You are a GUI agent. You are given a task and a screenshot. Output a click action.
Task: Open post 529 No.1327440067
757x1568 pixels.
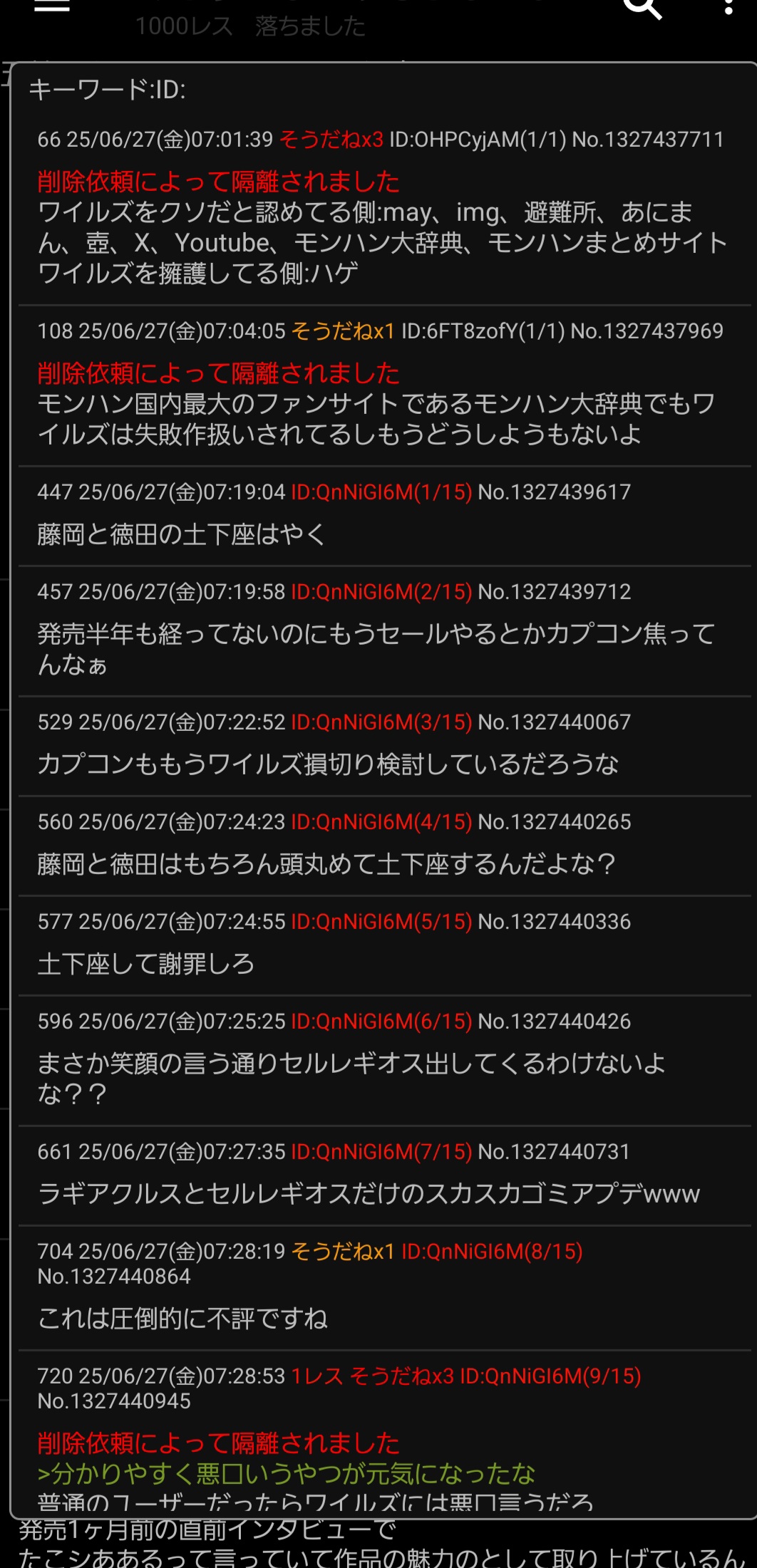(x=384, y=746)
